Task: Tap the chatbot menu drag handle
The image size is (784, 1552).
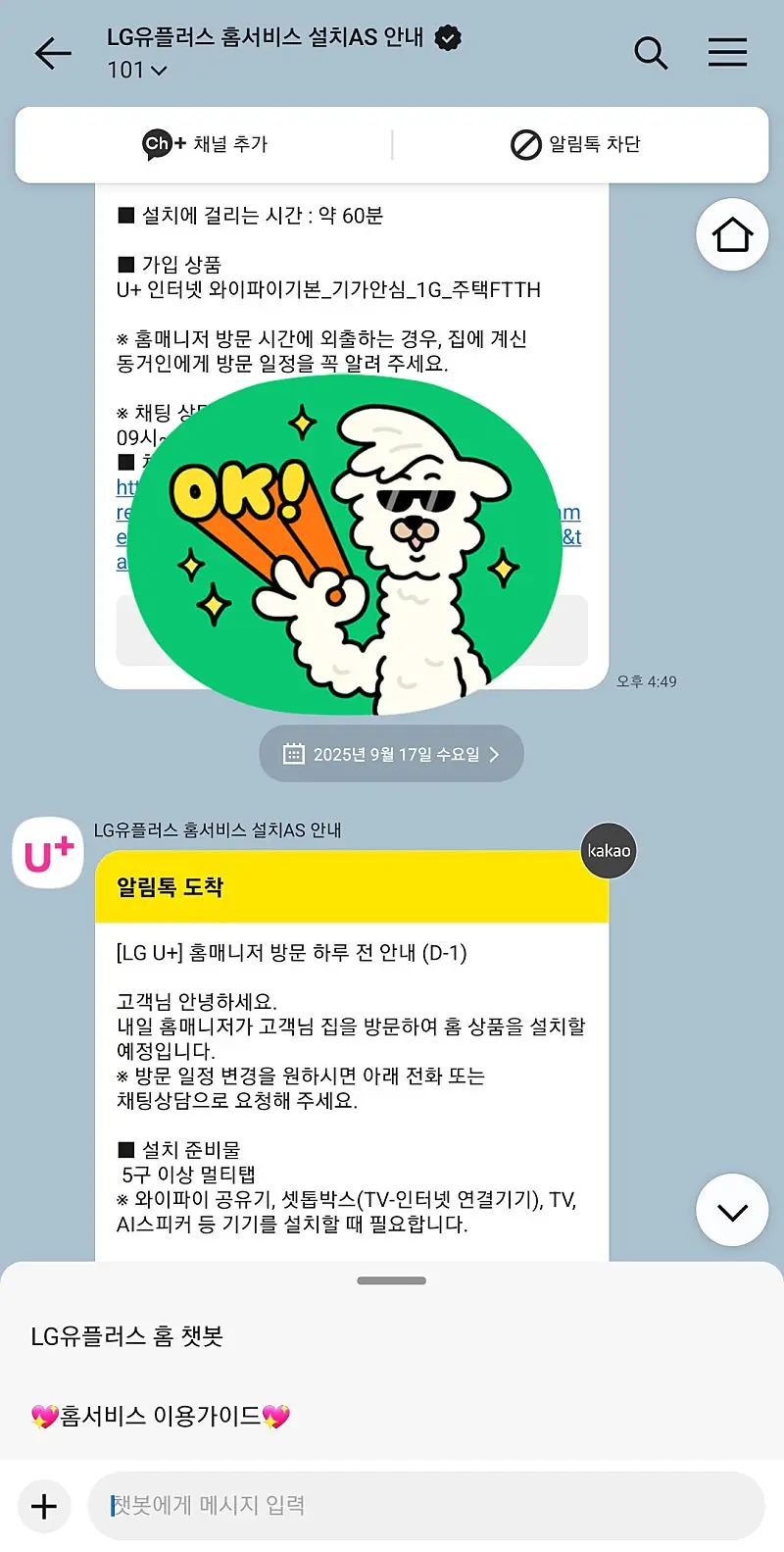Action: point(392,1280)
